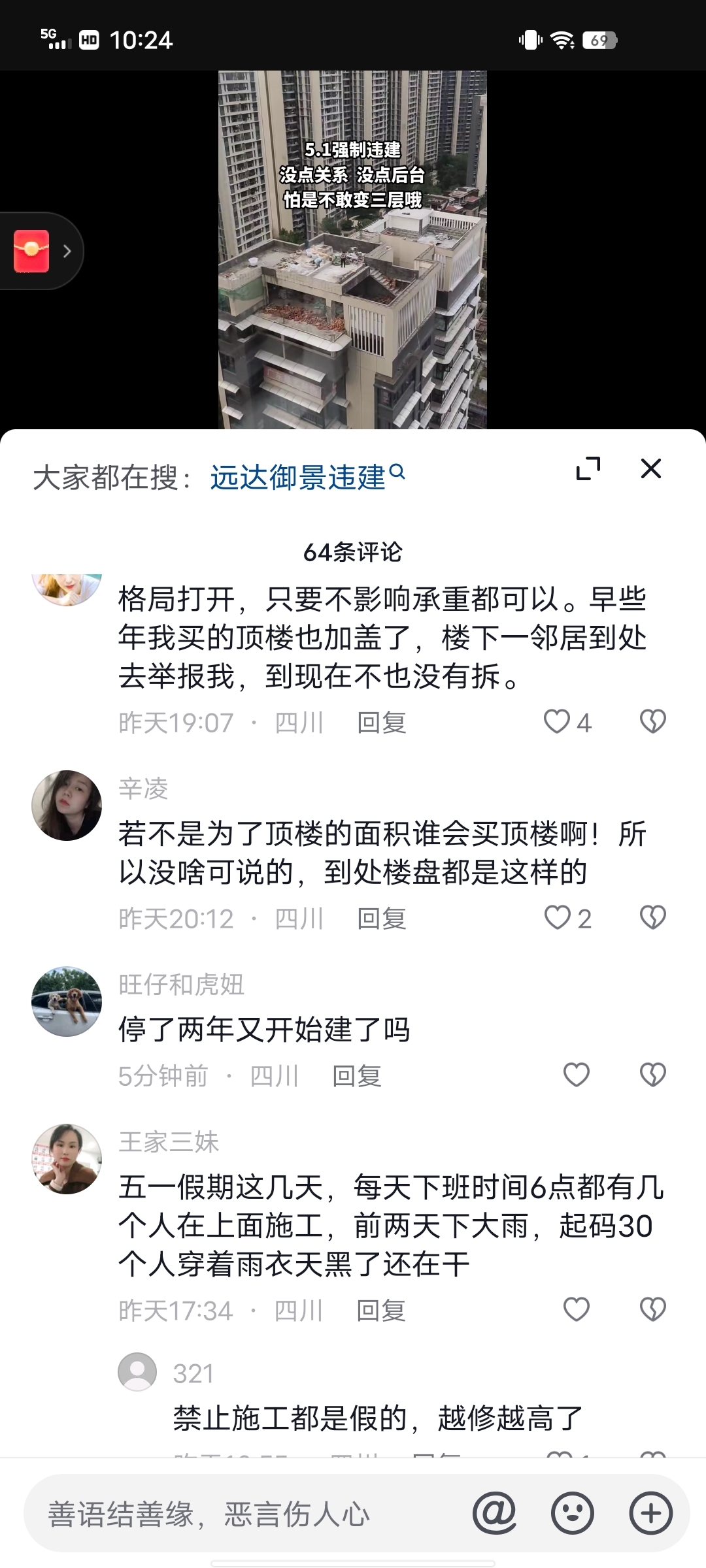The height and width of the screenshot is (1568, 706).
Task: Open the emoji picker
Action: coord(573,1513)
